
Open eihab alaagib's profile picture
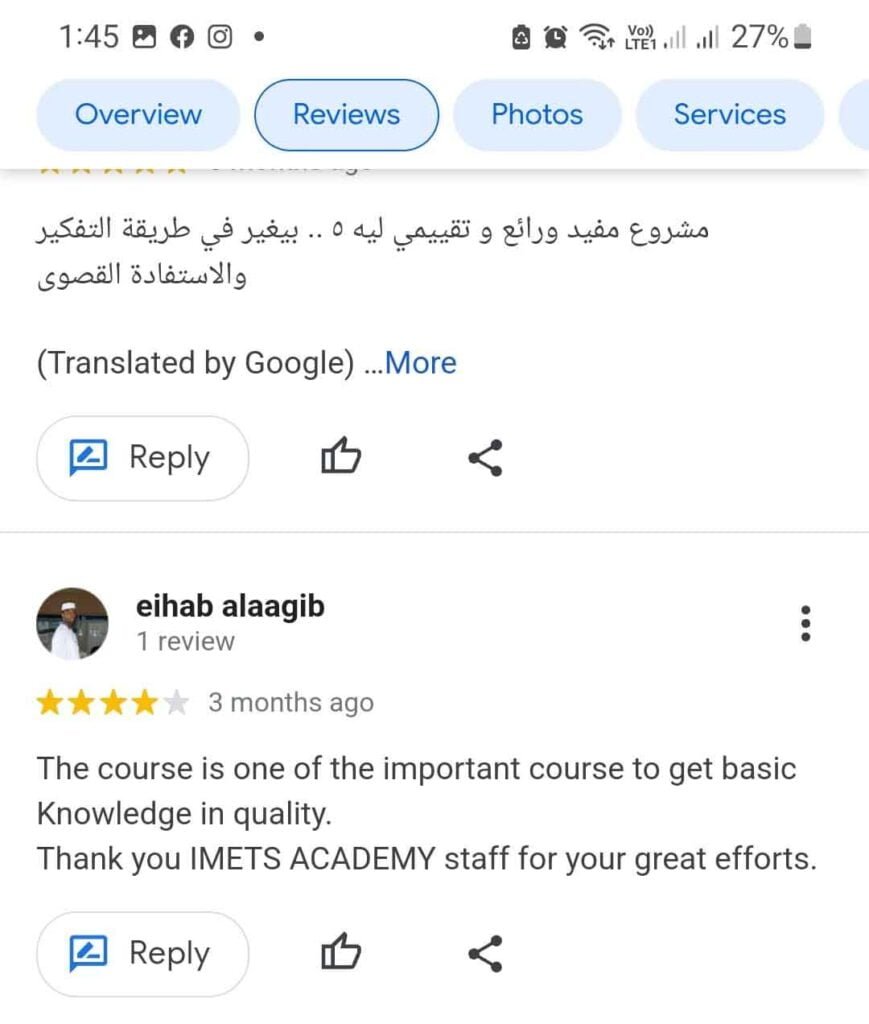[x=72, y=623]
